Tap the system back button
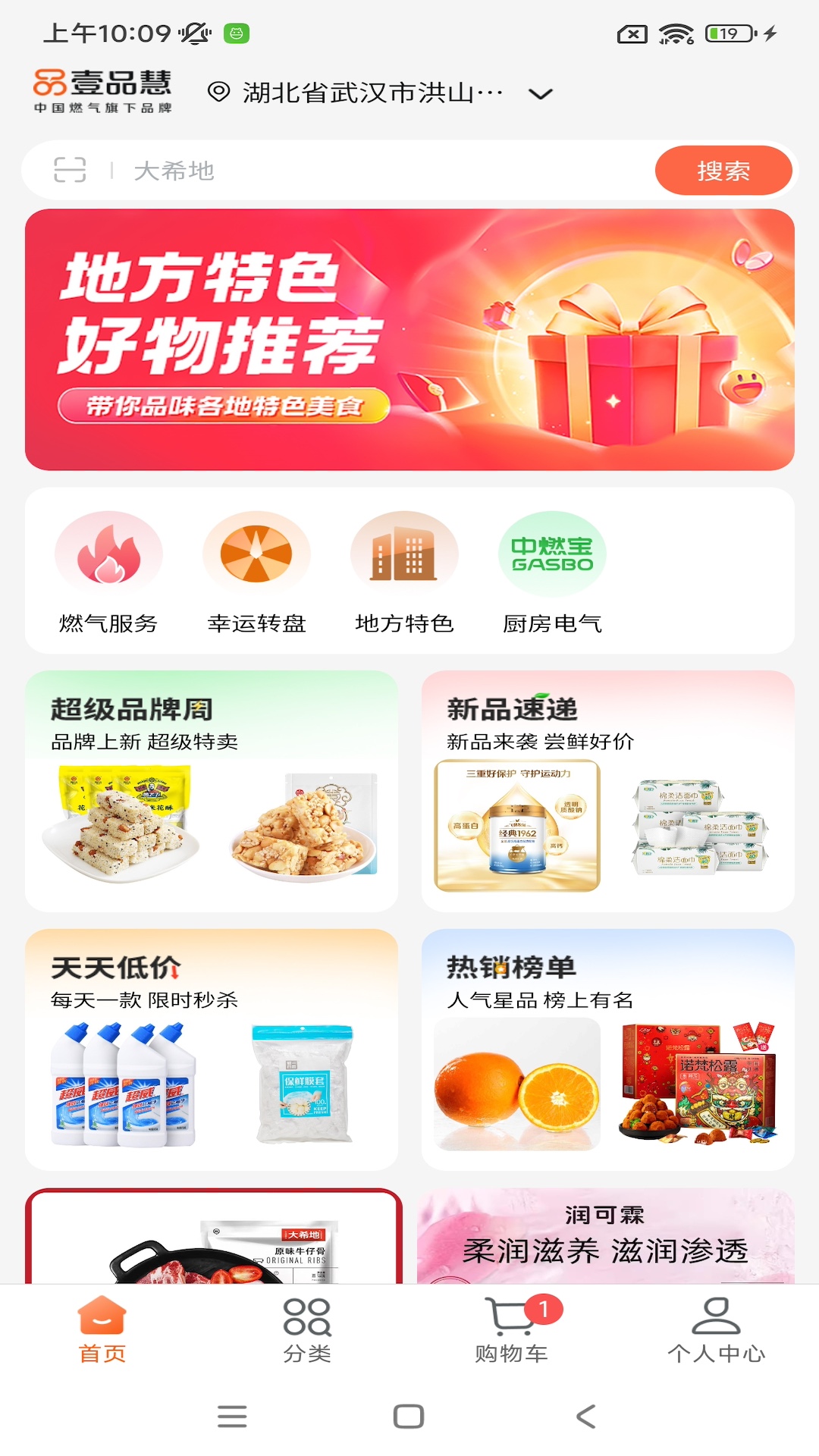Screen dimensions: 819x1456 coord(585,1417)
